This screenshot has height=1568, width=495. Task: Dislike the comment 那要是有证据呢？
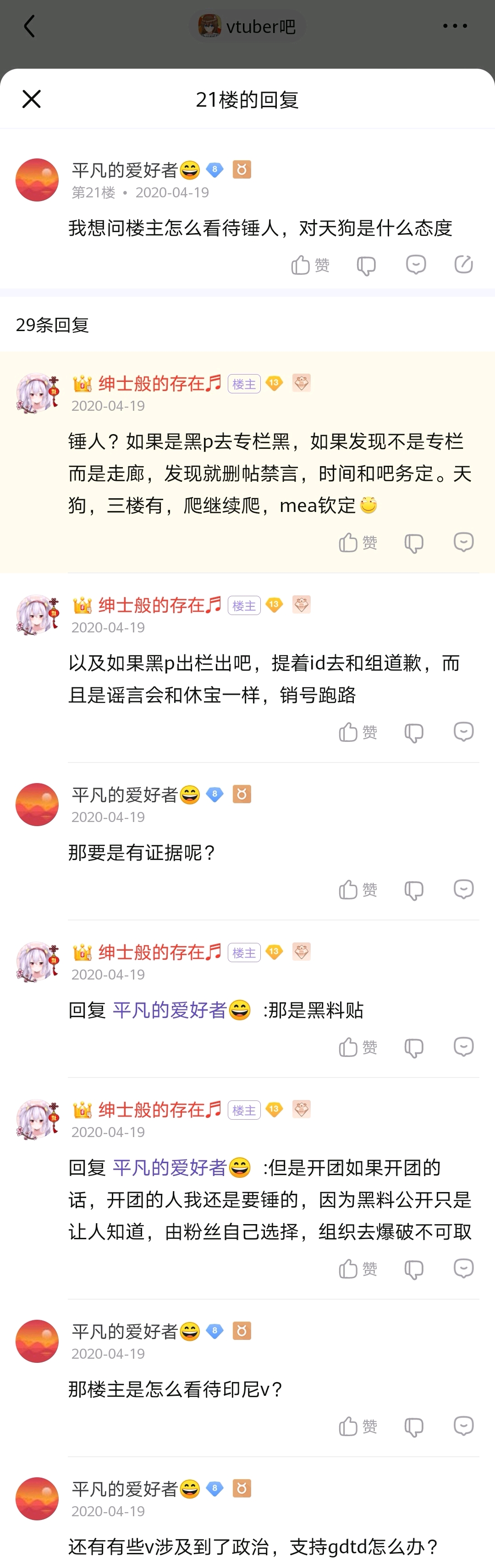(413, 890)
